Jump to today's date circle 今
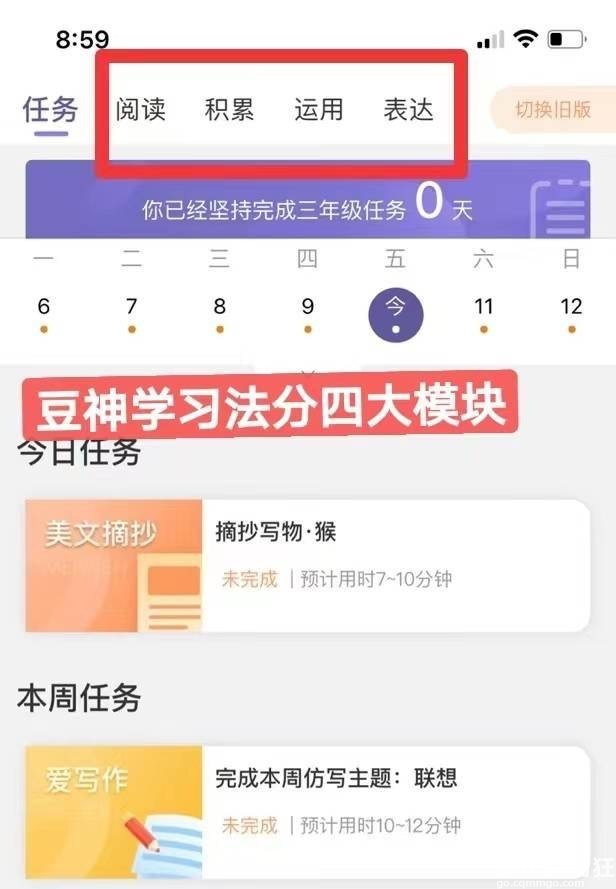The height and width of the screenshot is (889, 616). (396, 312)
